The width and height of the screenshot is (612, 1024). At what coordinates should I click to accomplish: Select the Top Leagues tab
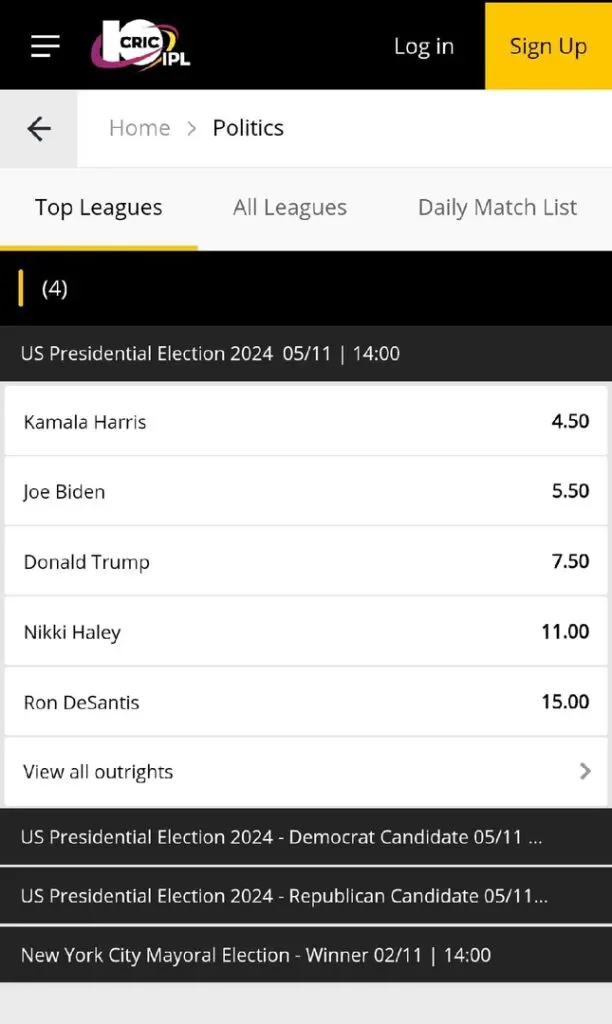99,209
